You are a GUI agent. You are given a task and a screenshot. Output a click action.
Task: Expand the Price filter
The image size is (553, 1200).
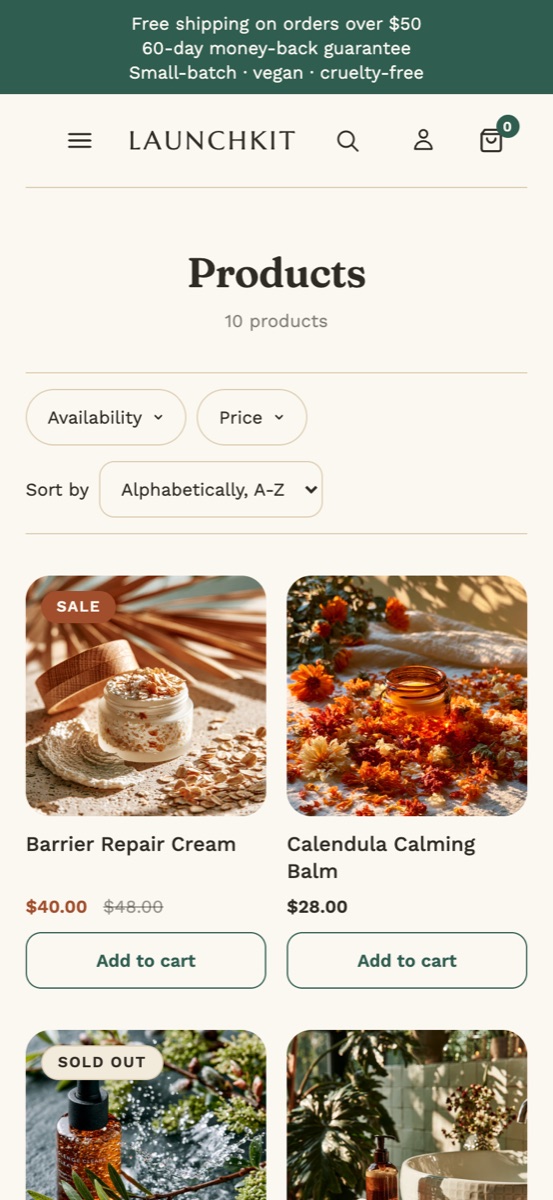click(x=252, y=417)
